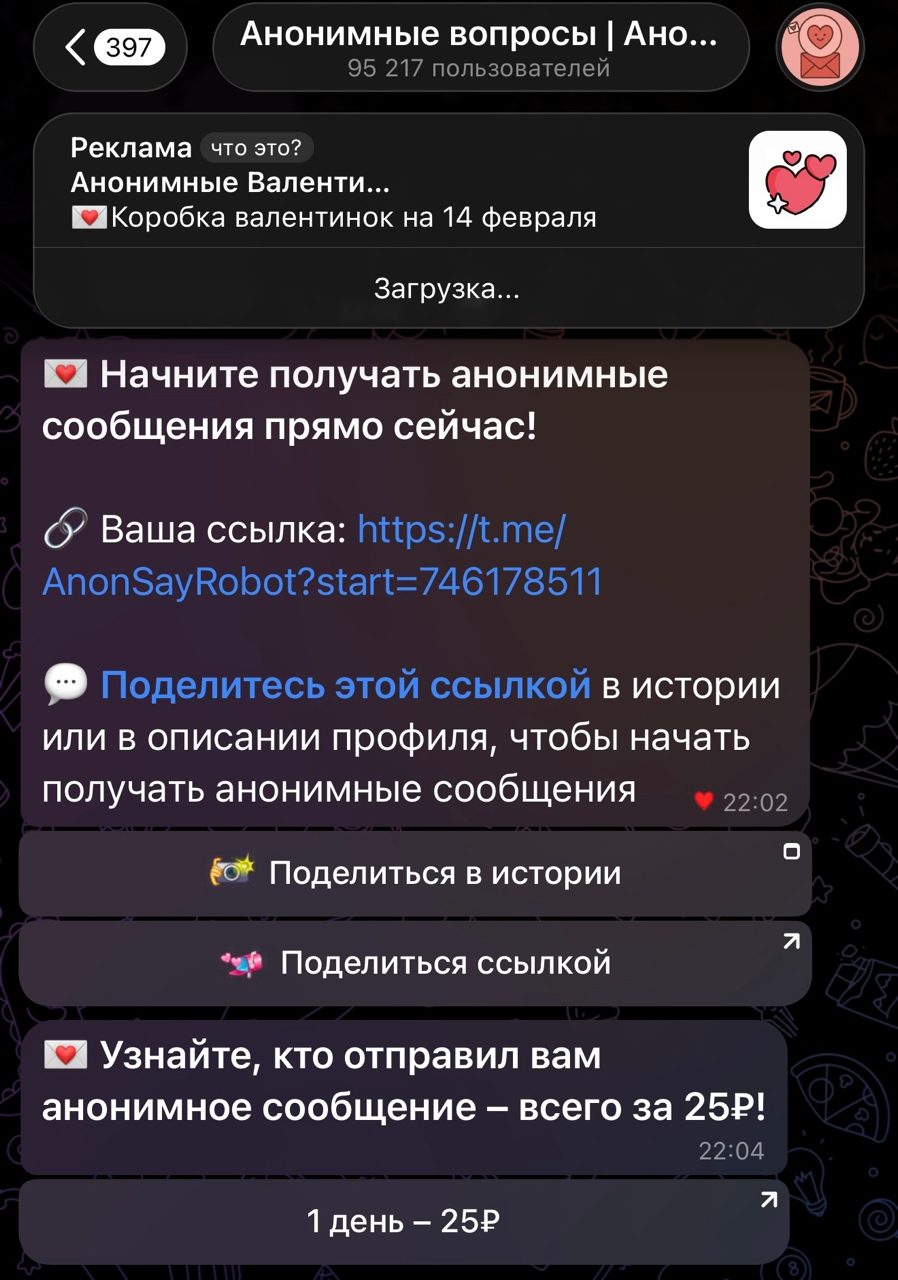Open the bot's profile avatar
The image size is (898, 1280).
point(819,48)
